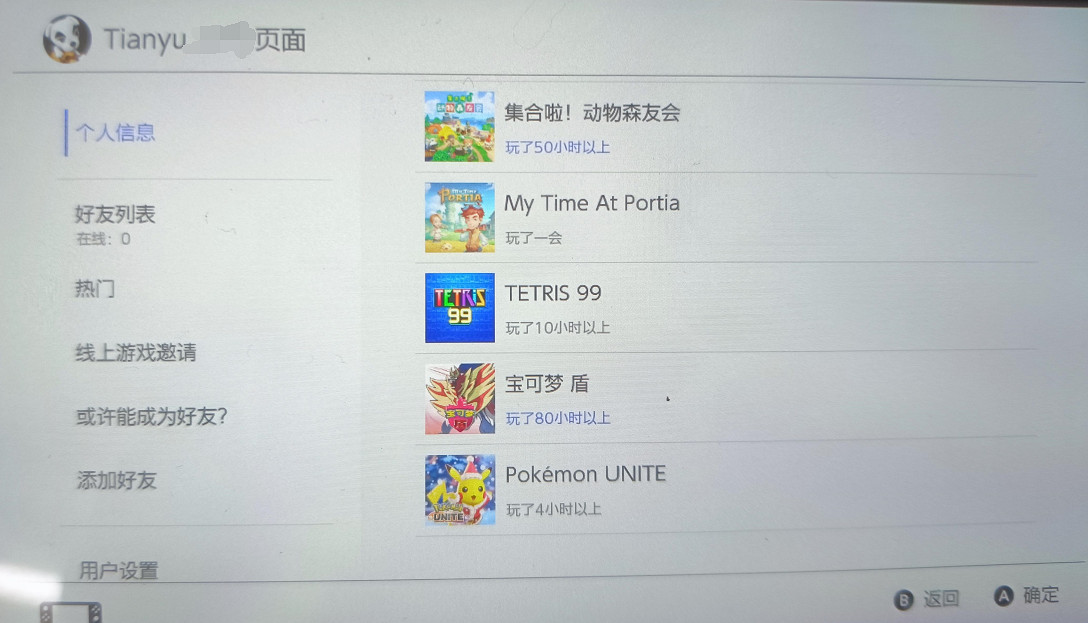Viewport: 1088px width, 623px height.
Task: Open 好友列表 friend list
Action: tap(115, 215)
